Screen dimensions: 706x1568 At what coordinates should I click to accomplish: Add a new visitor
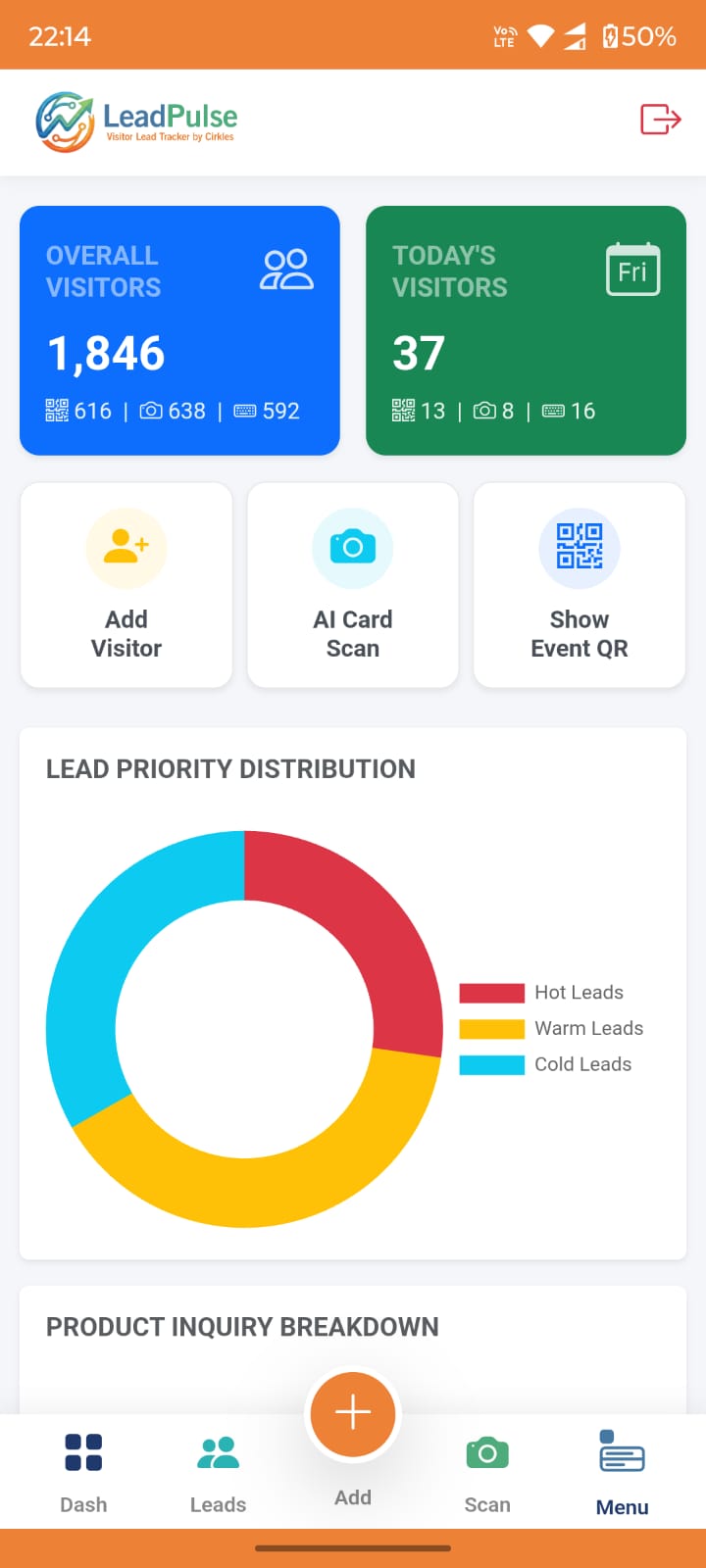pyautogui.click(x=126, y=584)
